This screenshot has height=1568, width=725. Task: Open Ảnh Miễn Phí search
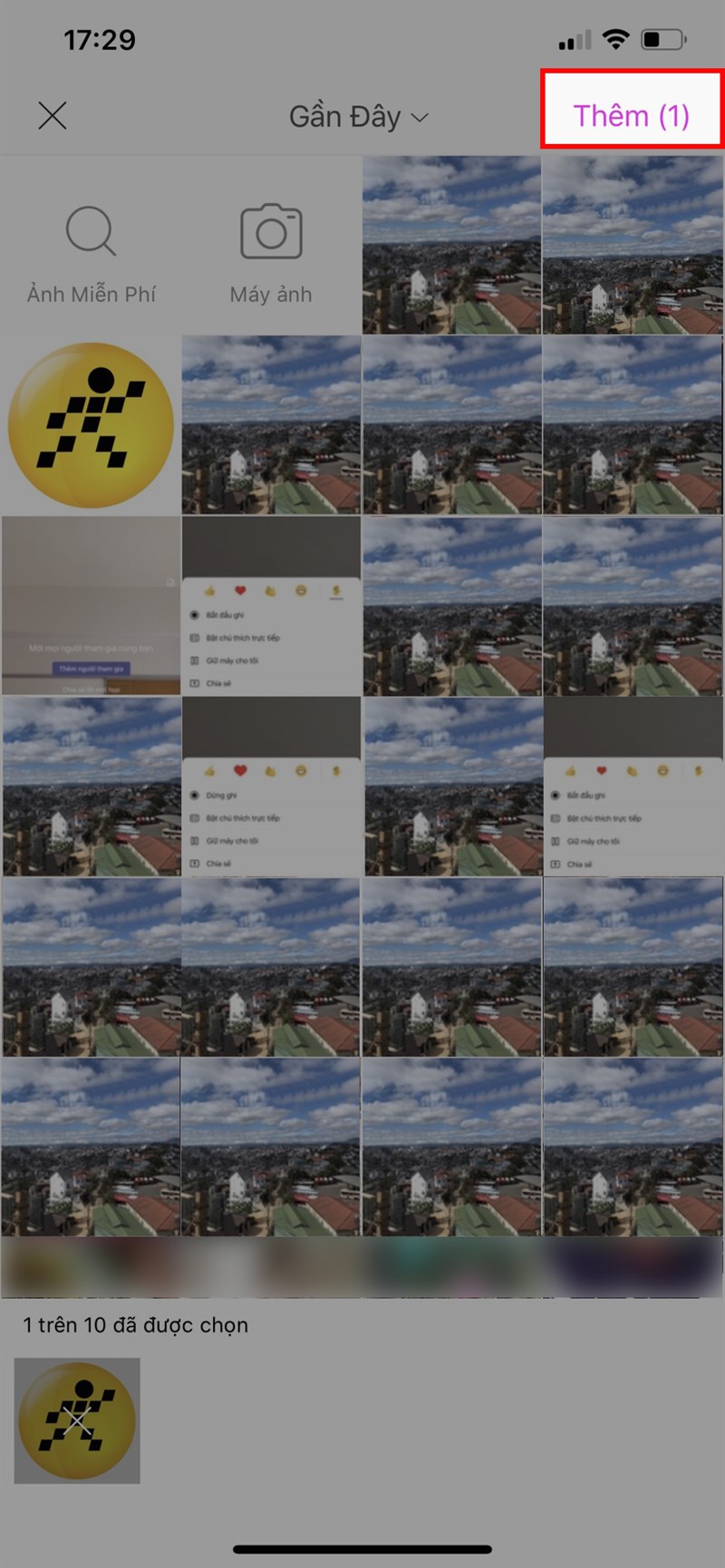pos(91,253)
